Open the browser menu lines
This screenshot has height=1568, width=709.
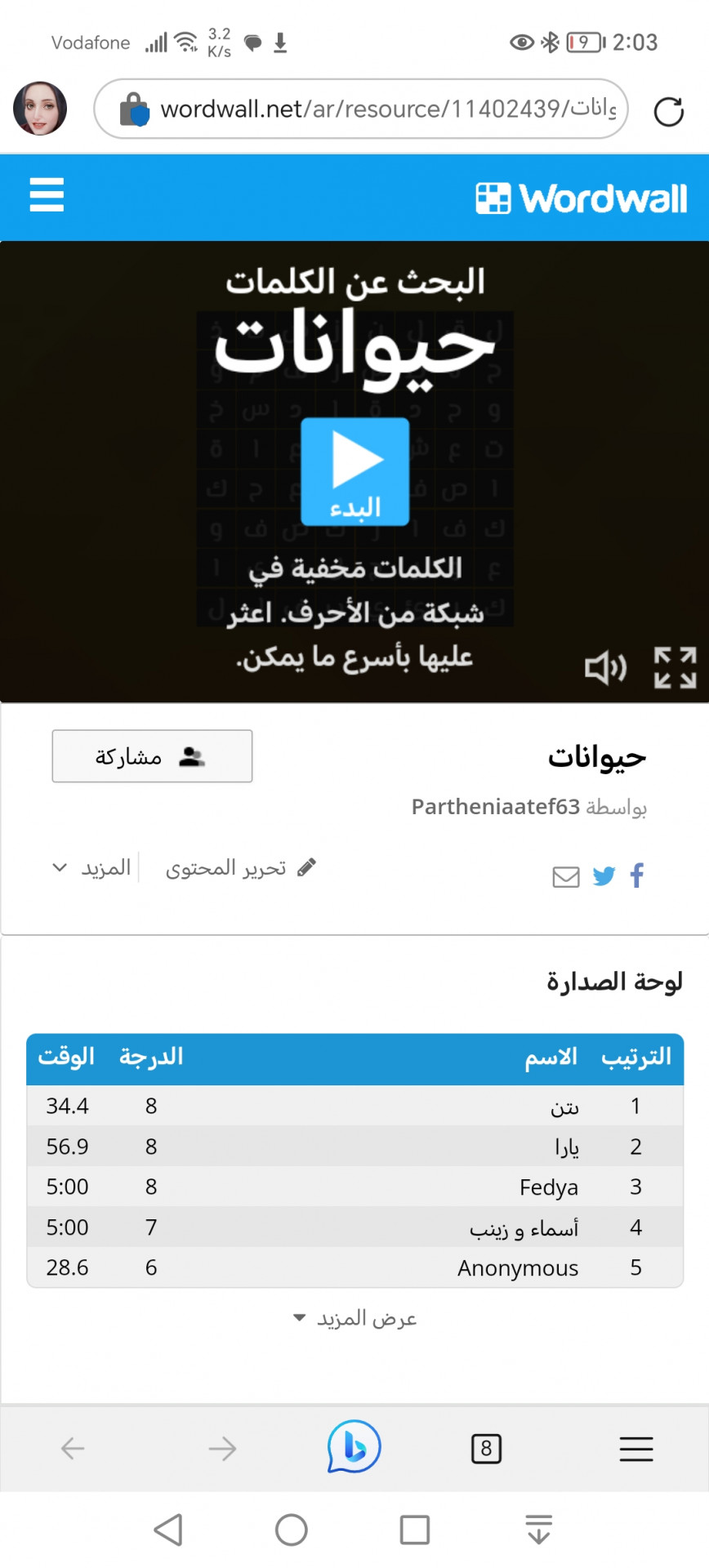pos(635,1449)
